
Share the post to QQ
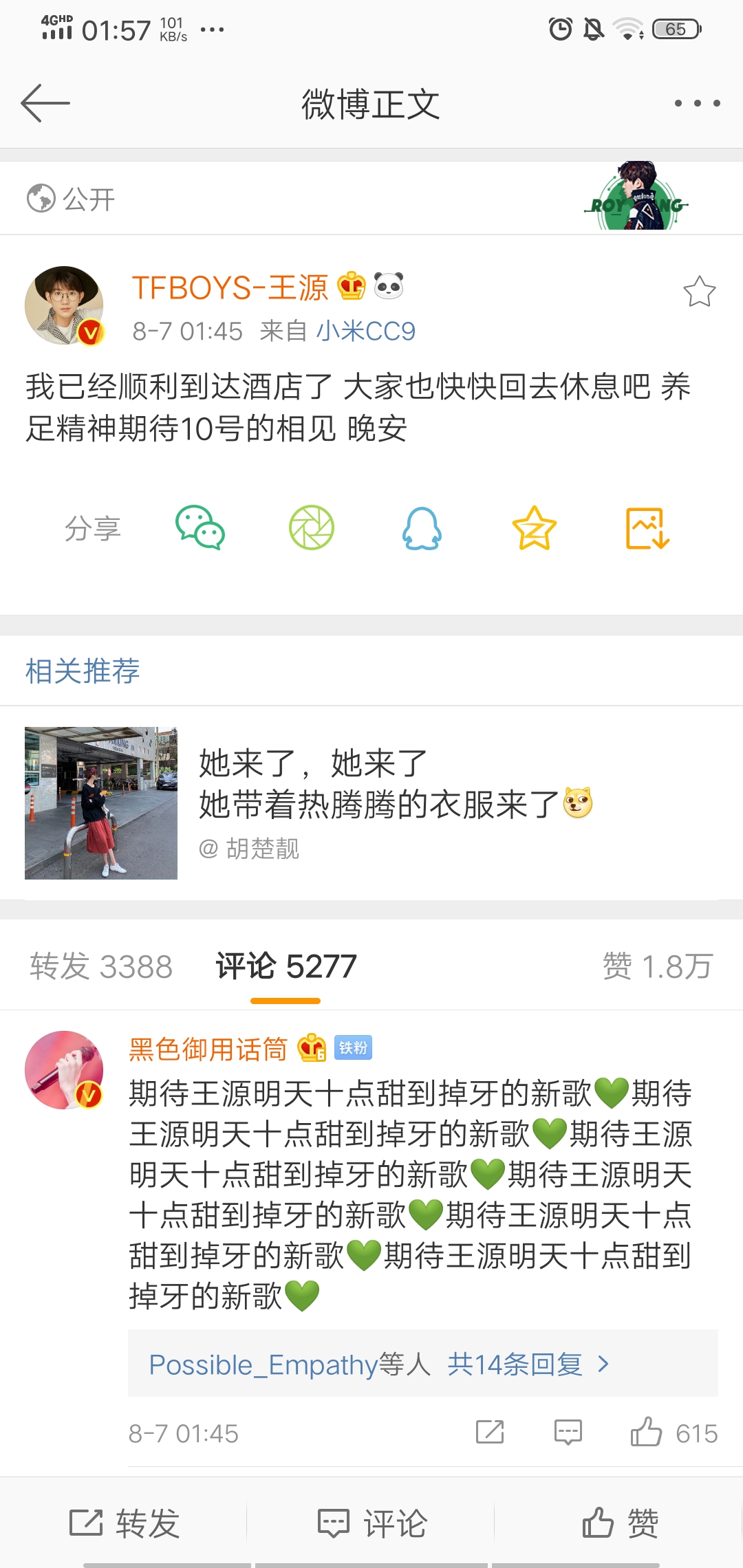tap(422, 528)
